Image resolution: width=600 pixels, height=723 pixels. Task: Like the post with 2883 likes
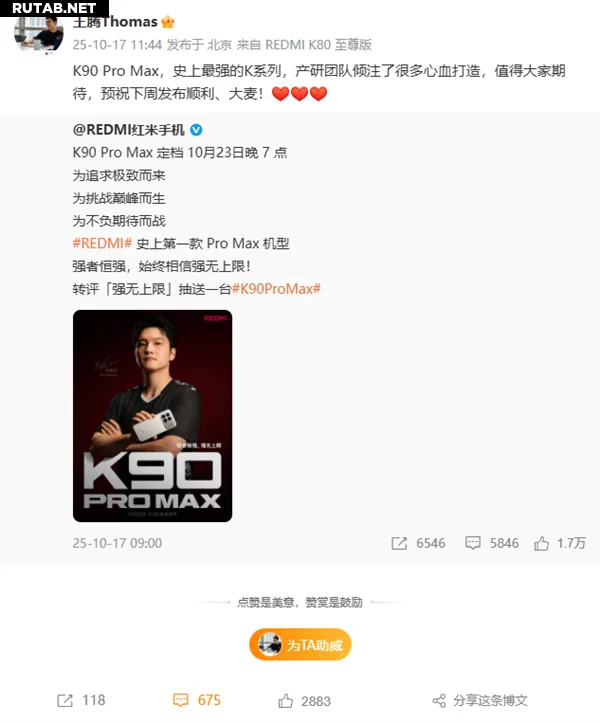coord(304,700)
